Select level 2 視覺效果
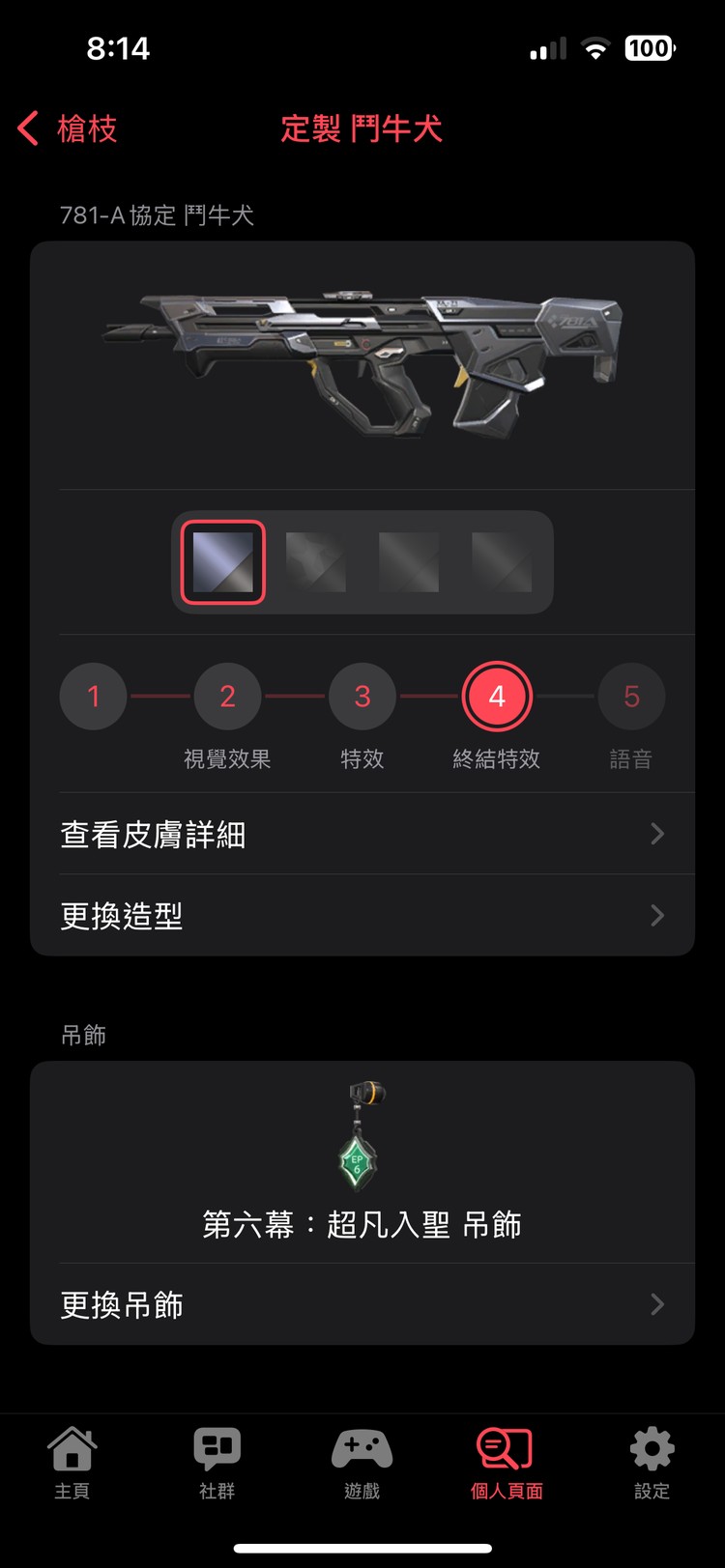 point(228,697)
